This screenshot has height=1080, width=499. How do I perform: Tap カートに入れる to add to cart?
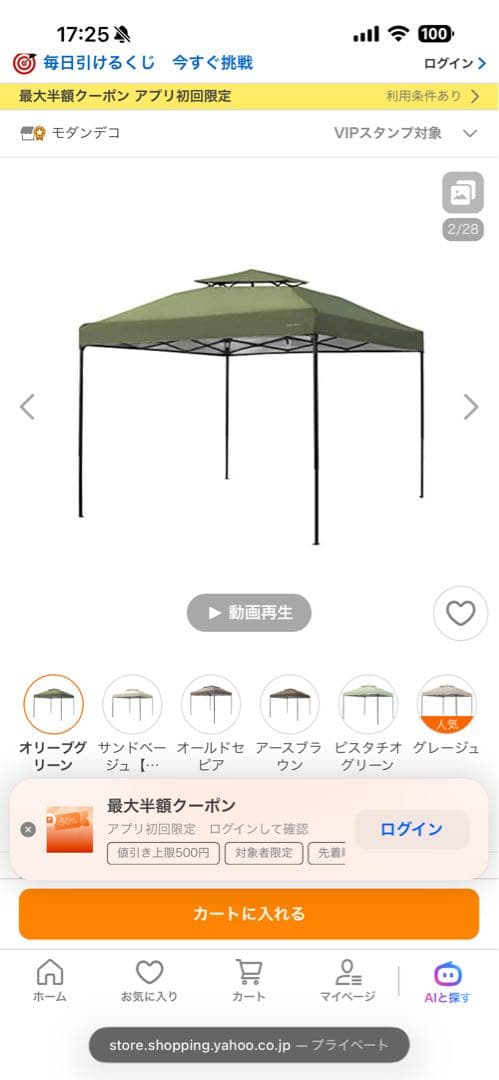point(249,914)
